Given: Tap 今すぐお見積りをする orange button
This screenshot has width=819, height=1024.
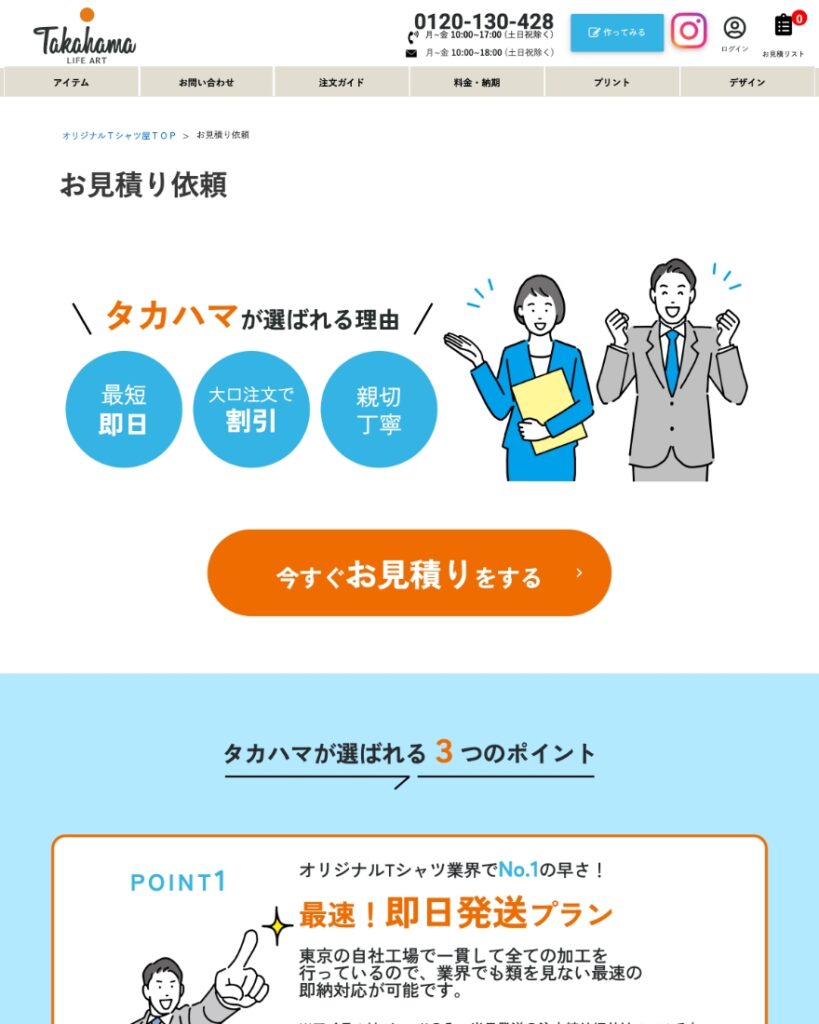Looking at the screenshot, I should pyautogui.click(x=409, y=573).
